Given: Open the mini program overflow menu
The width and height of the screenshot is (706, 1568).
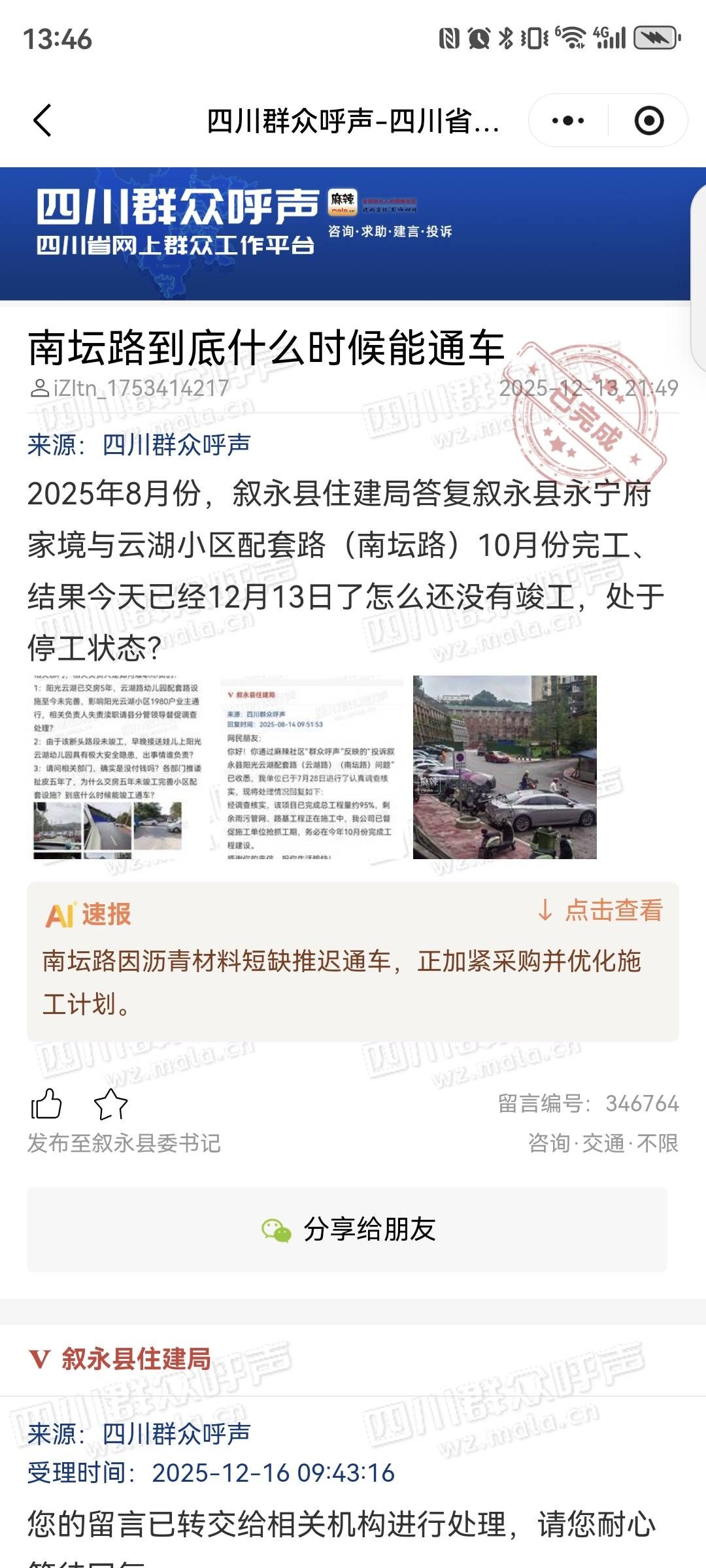Looking at the screenshot, I should [x=567, y=121].
